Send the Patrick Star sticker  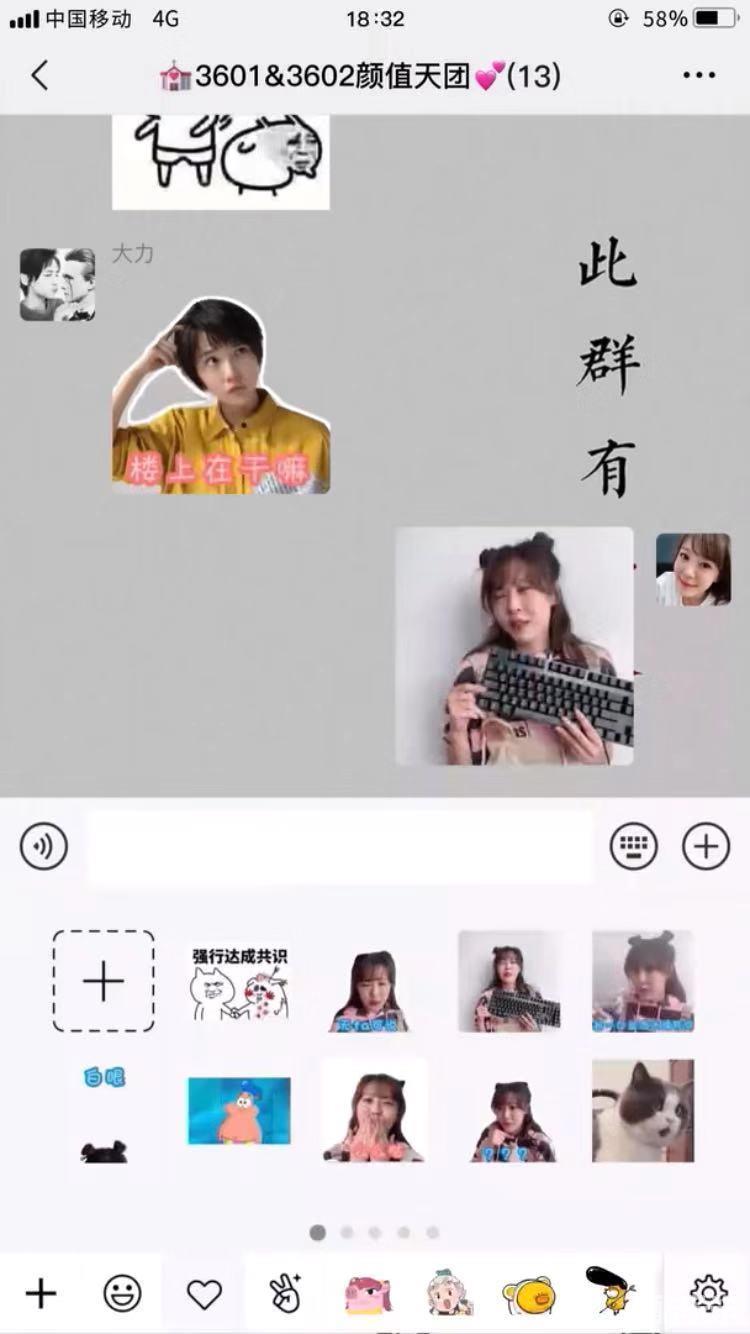point(239,1111)
